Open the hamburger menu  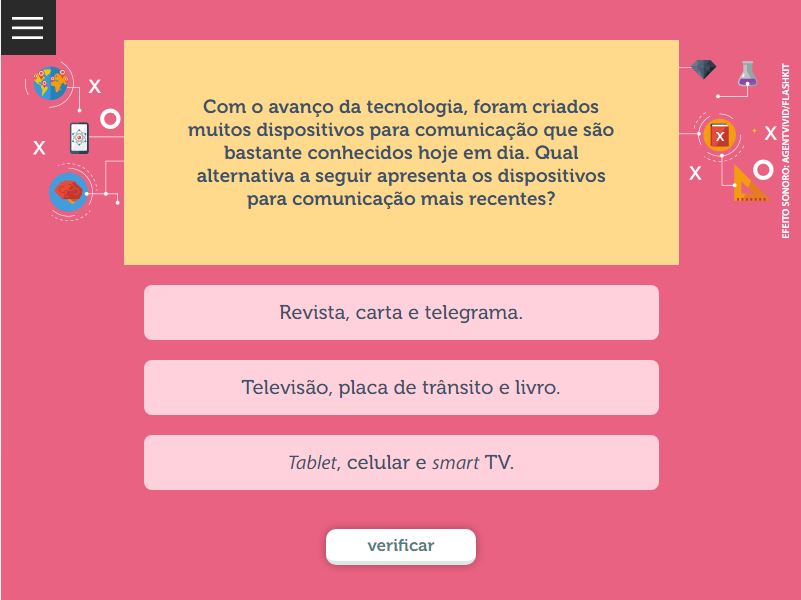click(x=27, y=27)
